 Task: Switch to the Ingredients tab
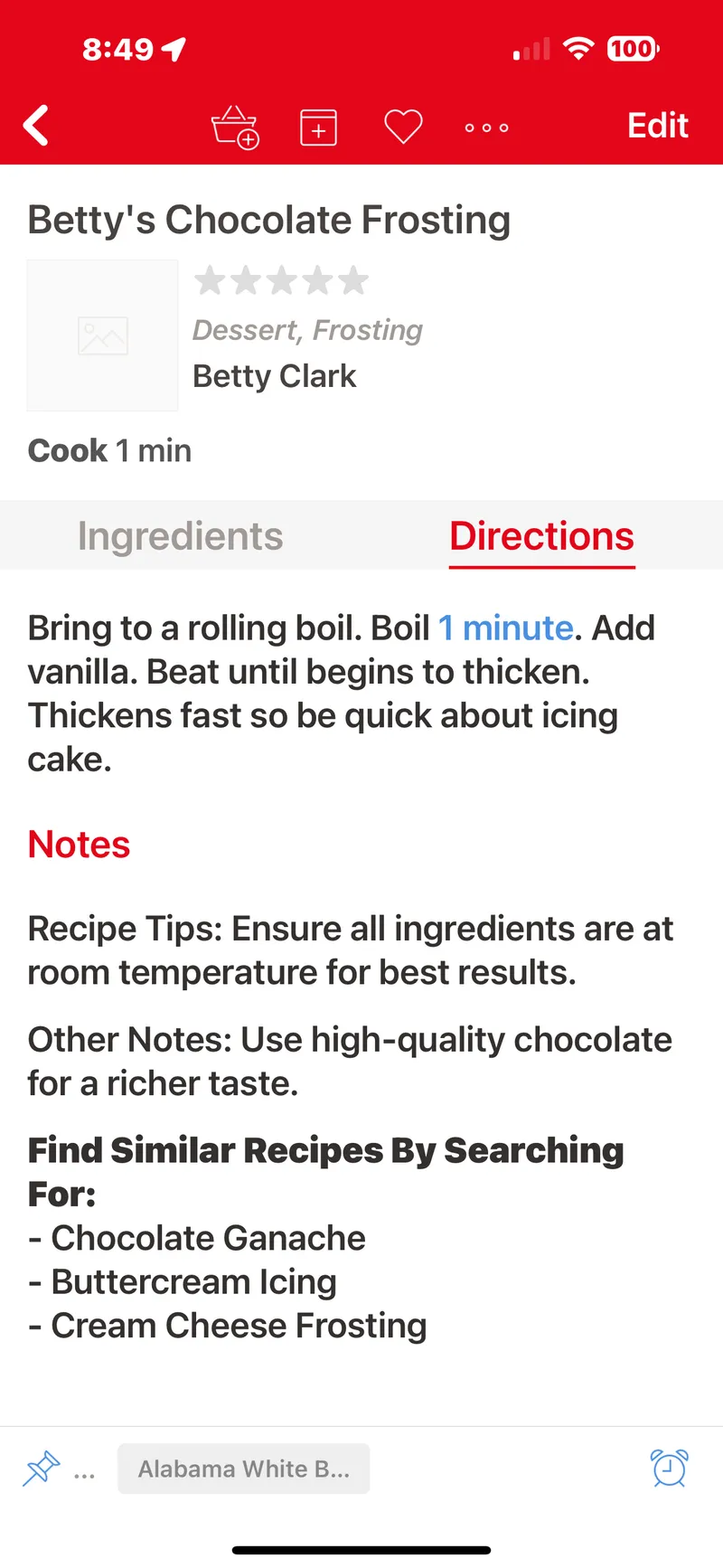tap(179, 535)
